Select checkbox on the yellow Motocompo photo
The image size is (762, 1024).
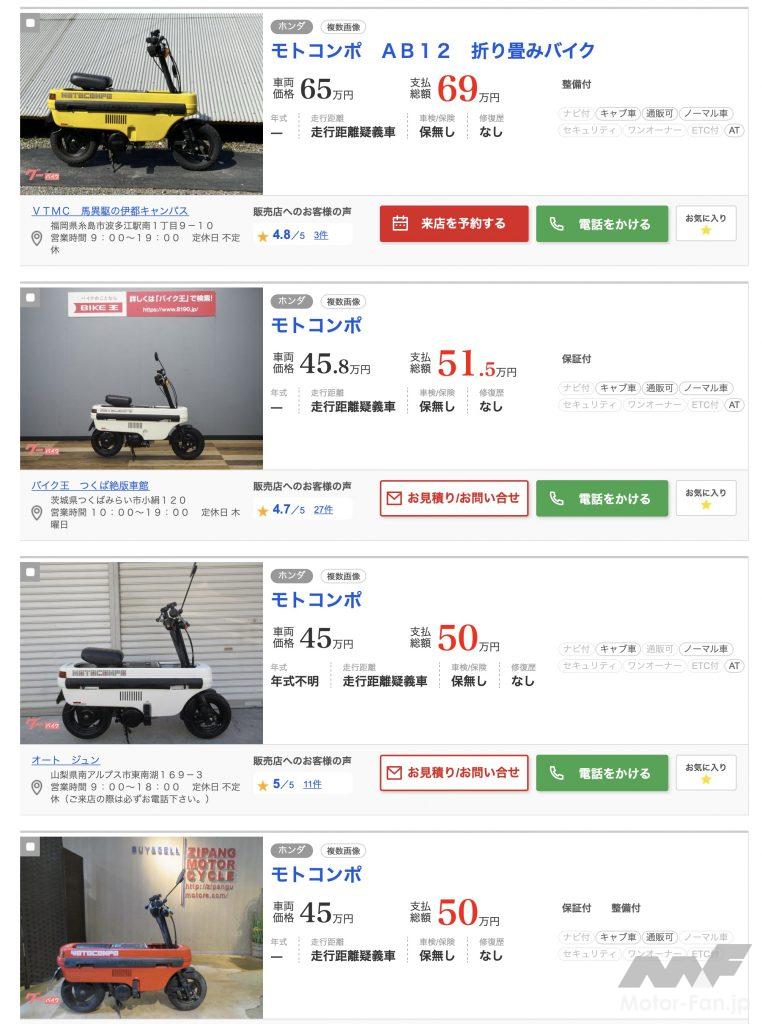[30, 22]
